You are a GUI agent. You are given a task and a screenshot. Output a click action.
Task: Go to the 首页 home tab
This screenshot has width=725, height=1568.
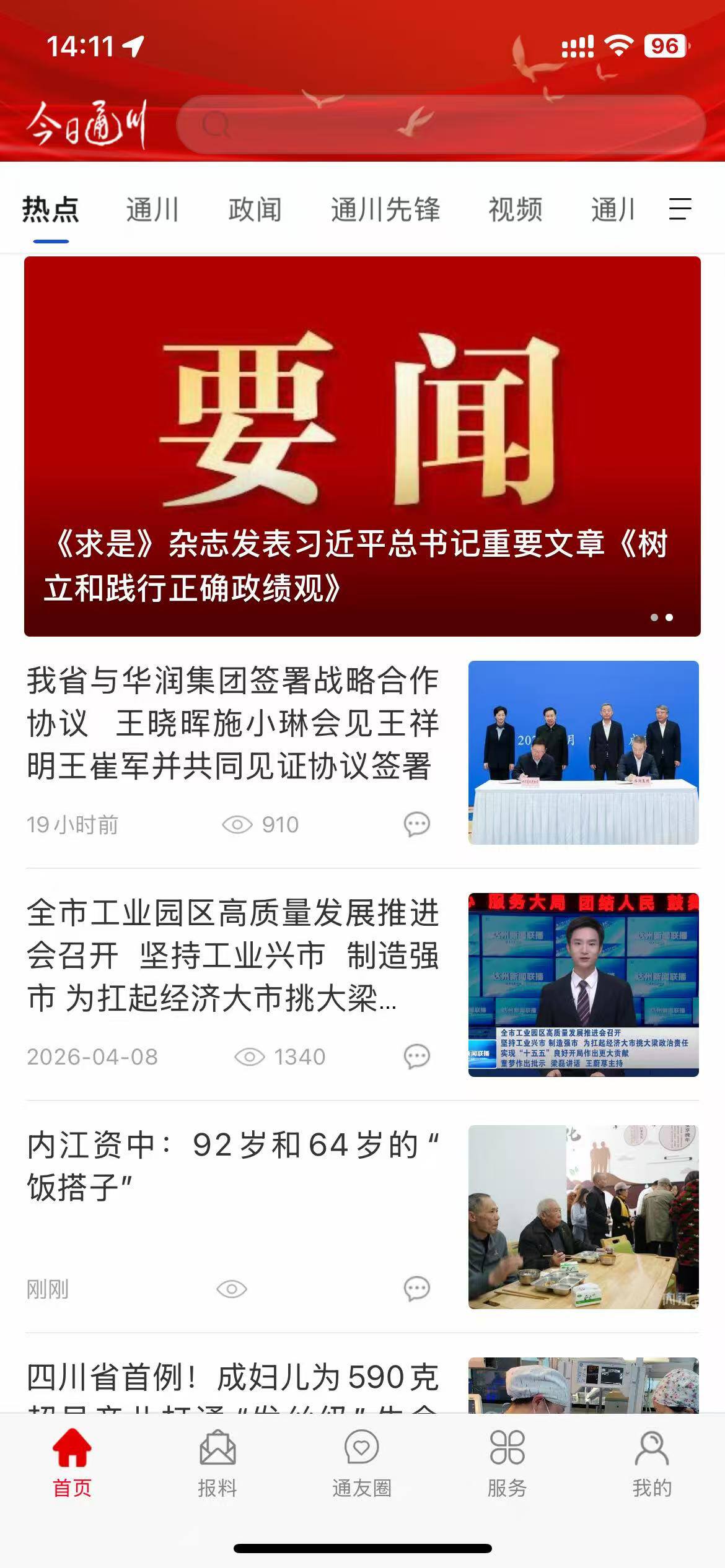point(72,1463)
